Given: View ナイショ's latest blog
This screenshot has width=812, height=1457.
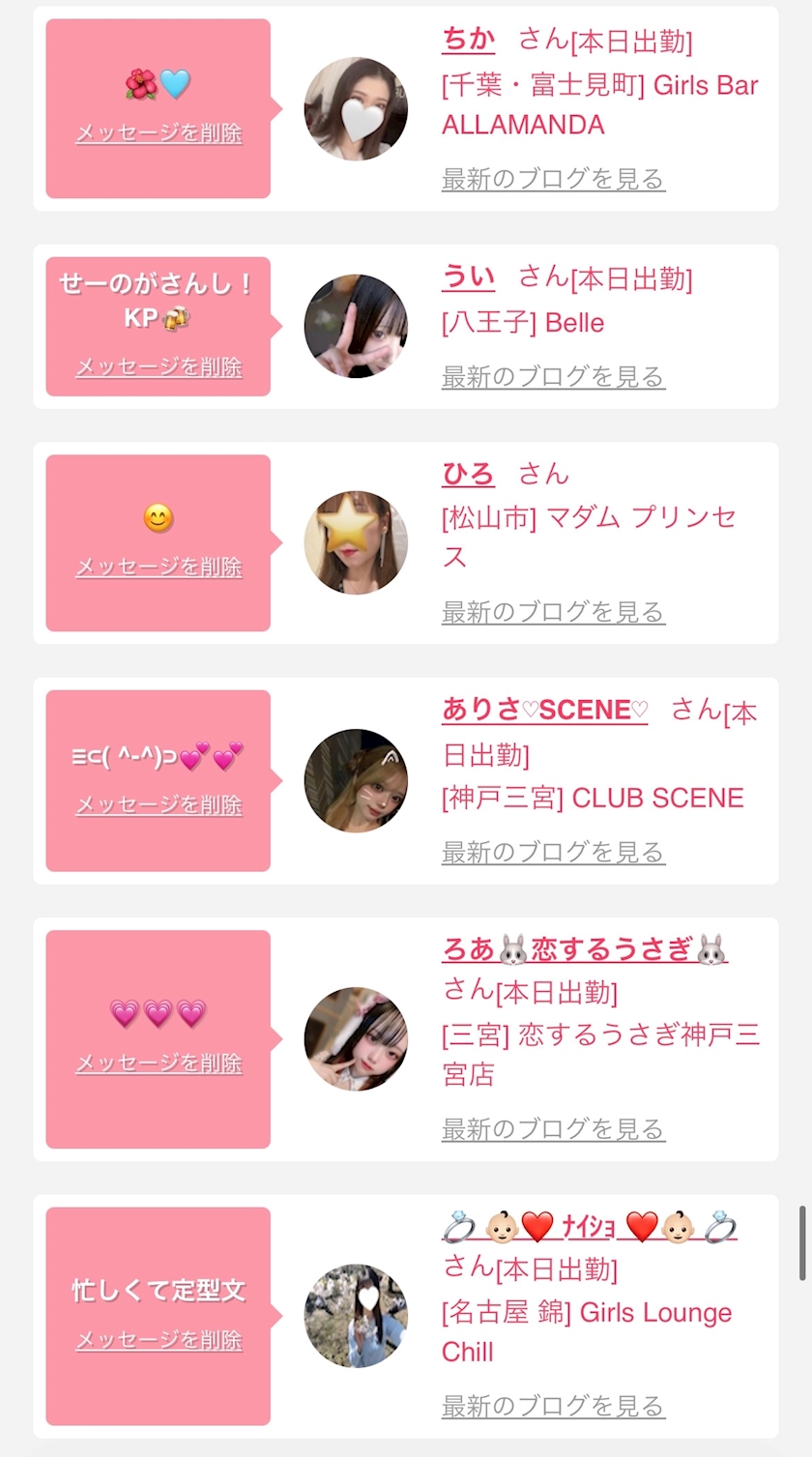Looking at the screenshot, I should [553, 1406].
